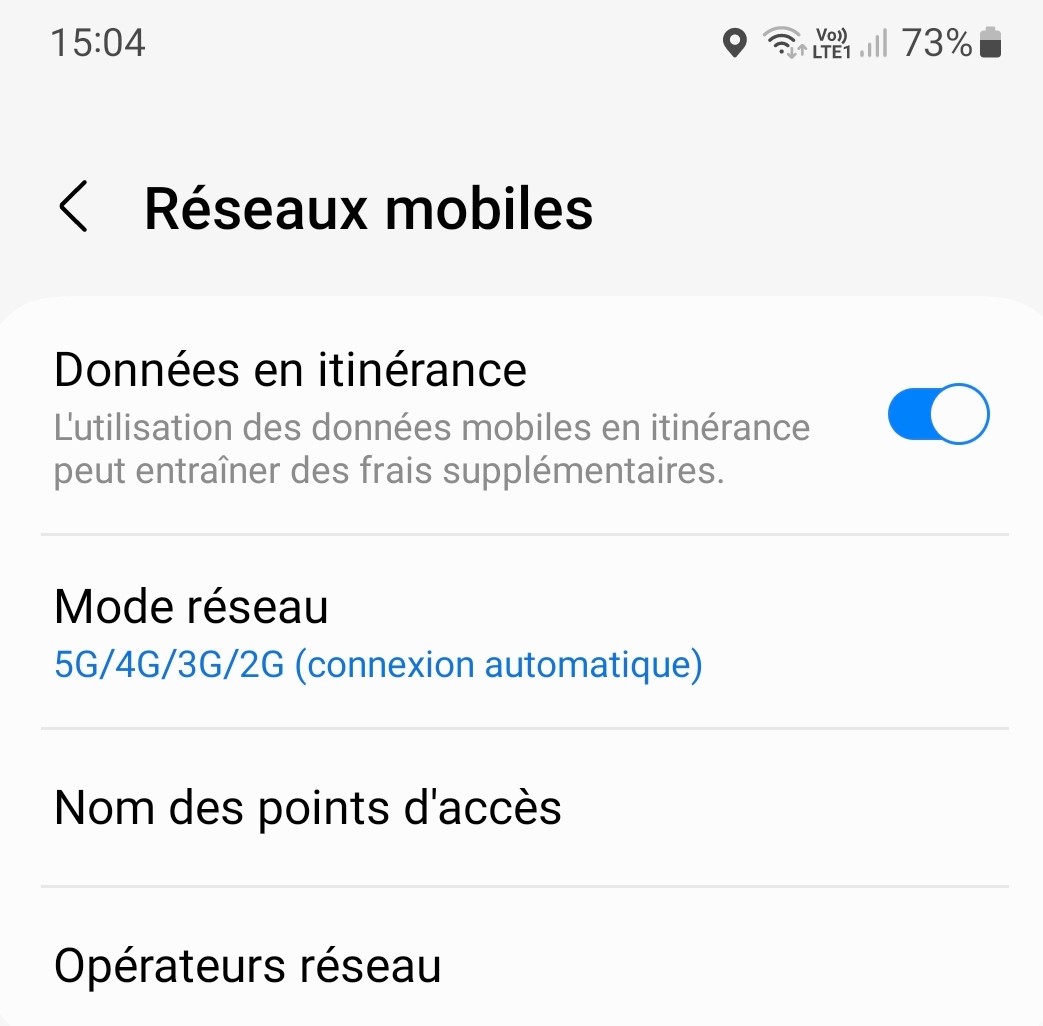
Task: Disable the Données en itinérance switch
Action: (x=937, y=413)
